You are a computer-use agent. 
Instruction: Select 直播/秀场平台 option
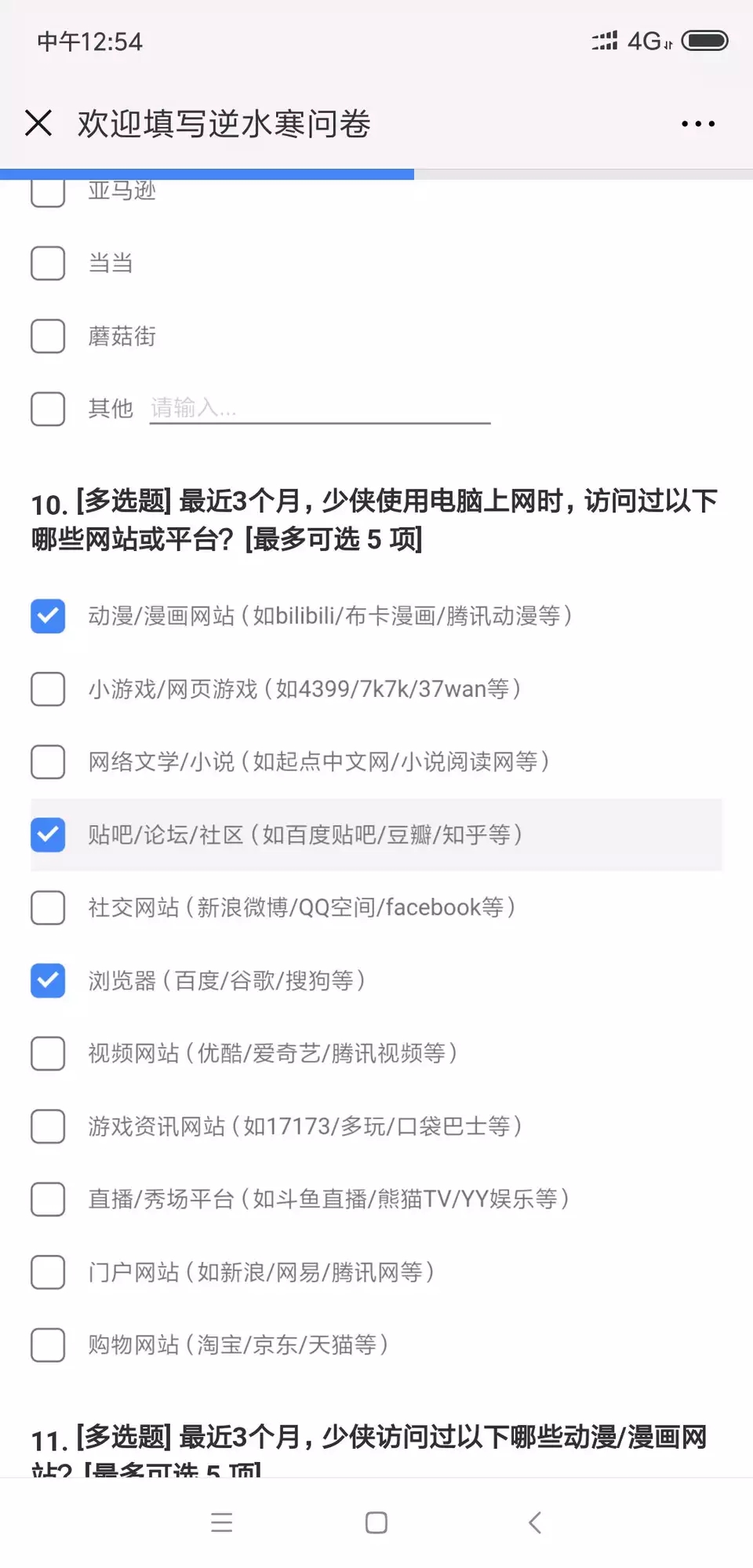(x=48, y=1199)
